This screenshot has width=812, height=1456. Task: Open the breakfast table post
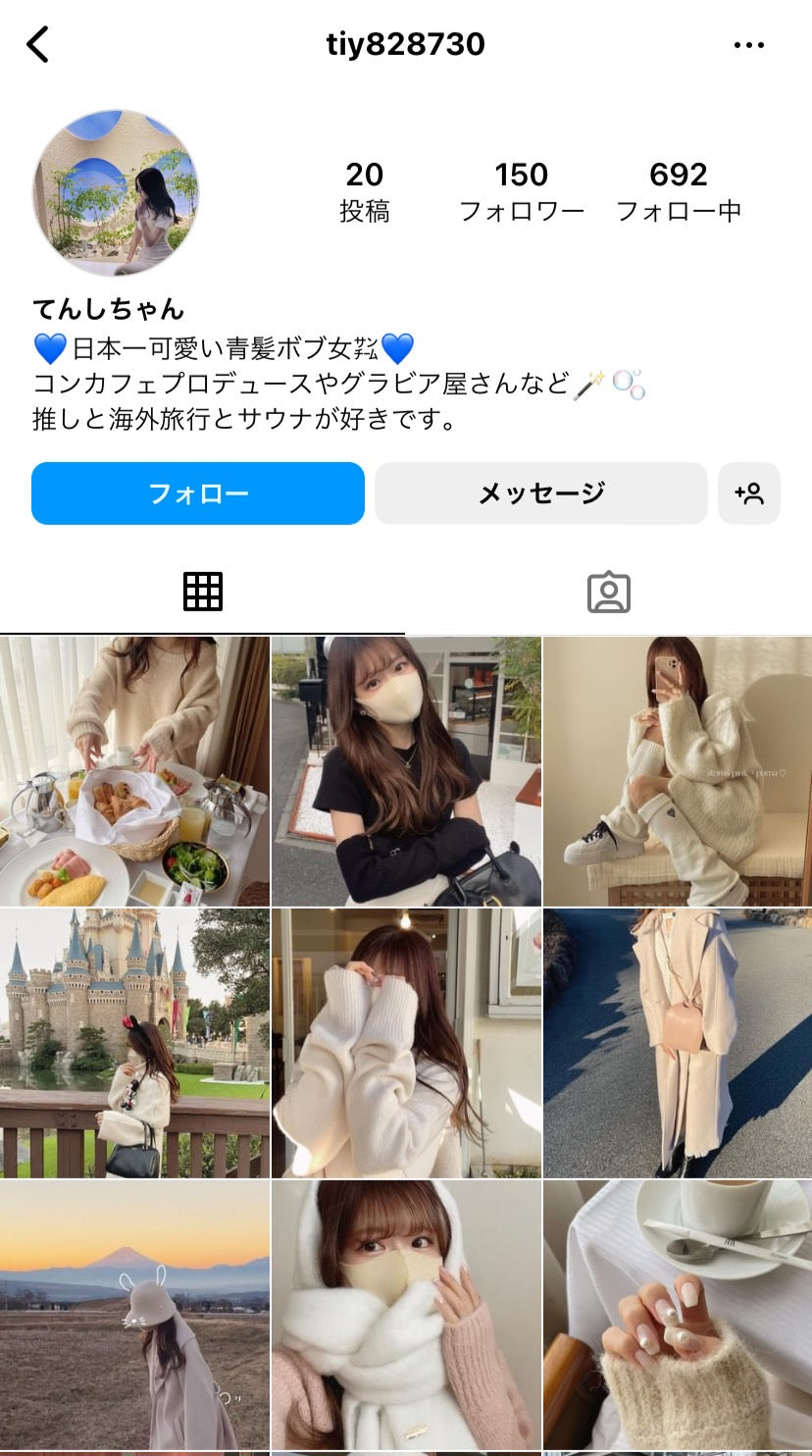(x=134, y=771)
